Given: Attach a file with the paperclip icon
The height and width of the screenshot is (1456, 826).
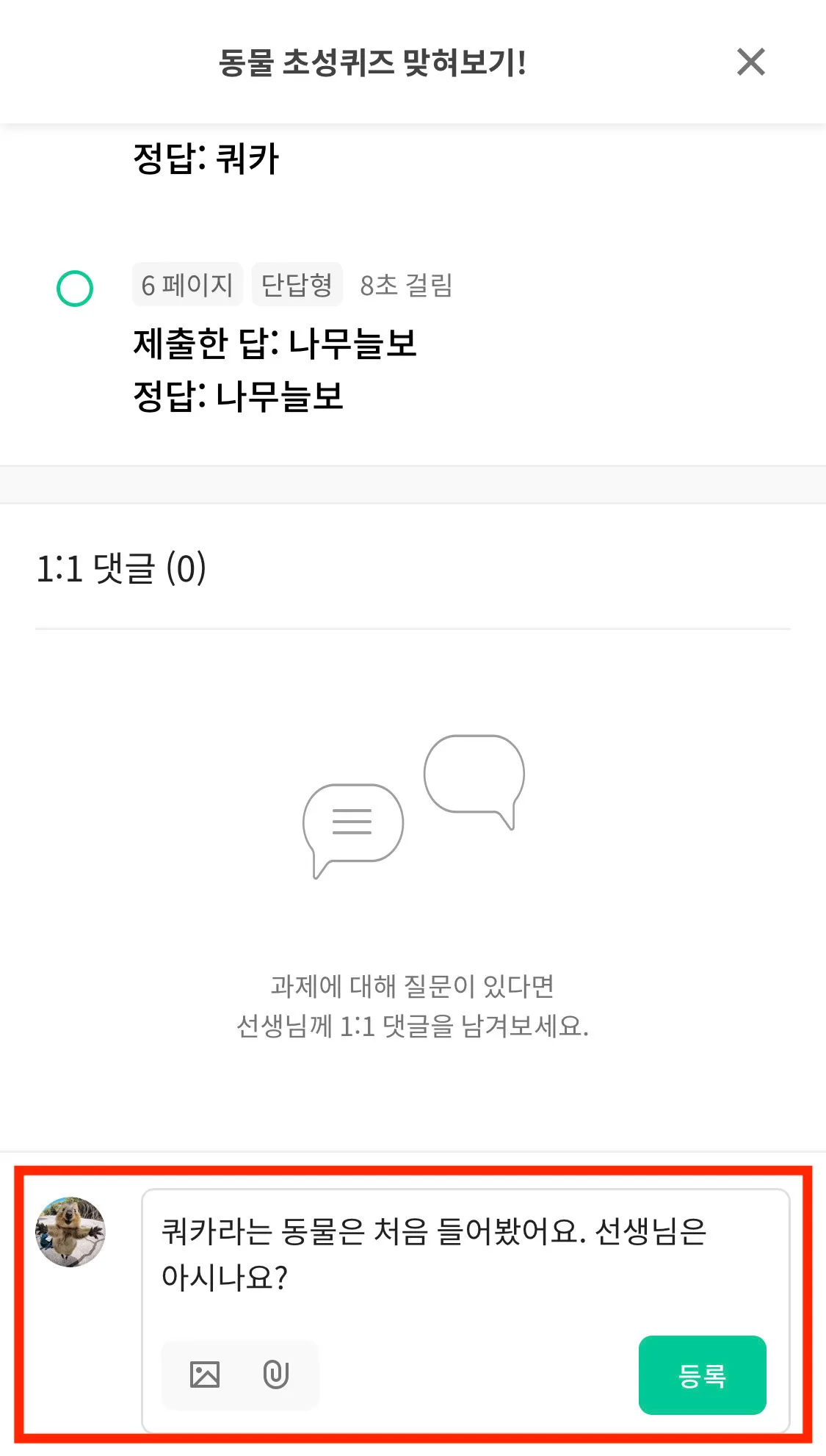Looking at the screenshot, I should coord(275,1374).
